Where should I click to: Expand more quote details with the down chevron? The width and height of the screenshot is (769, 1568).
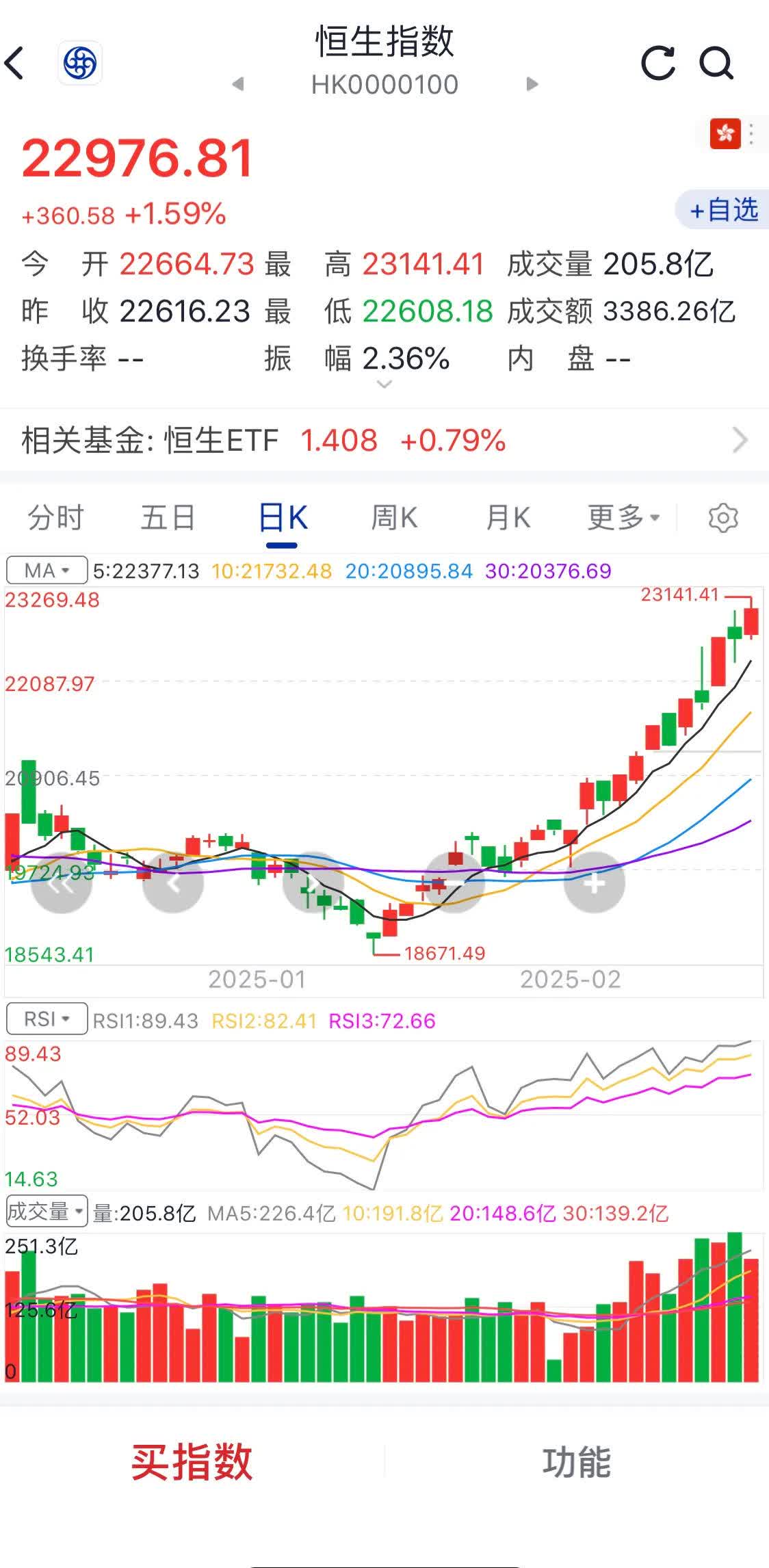[384, 385]
